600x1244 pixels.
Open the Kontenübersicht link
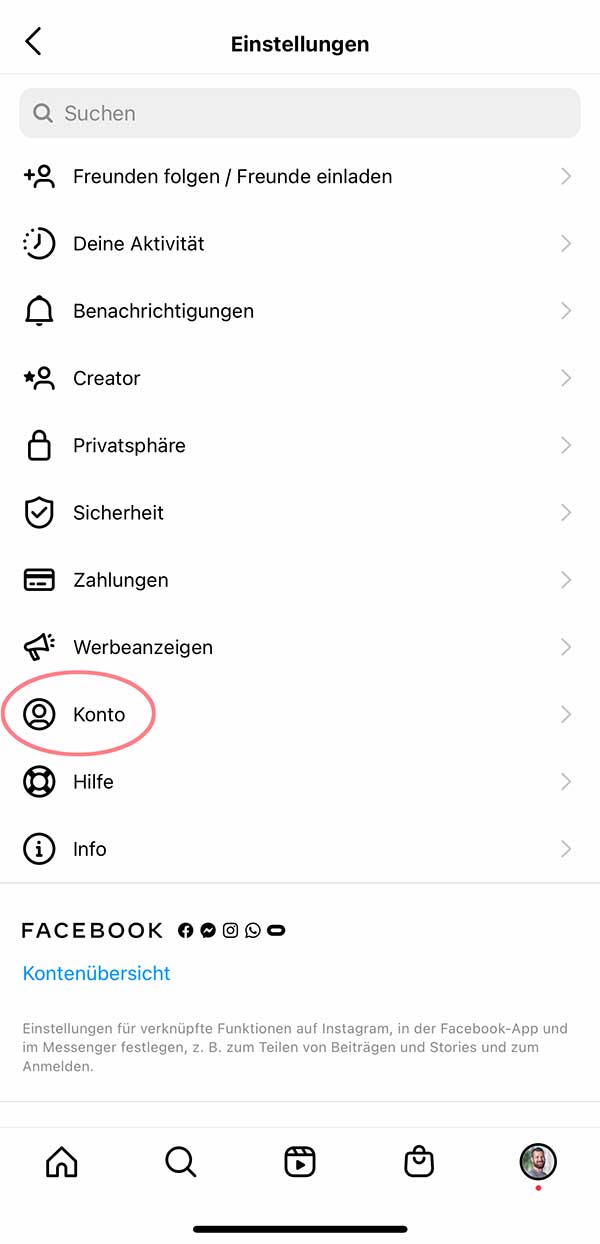(96, 973)
